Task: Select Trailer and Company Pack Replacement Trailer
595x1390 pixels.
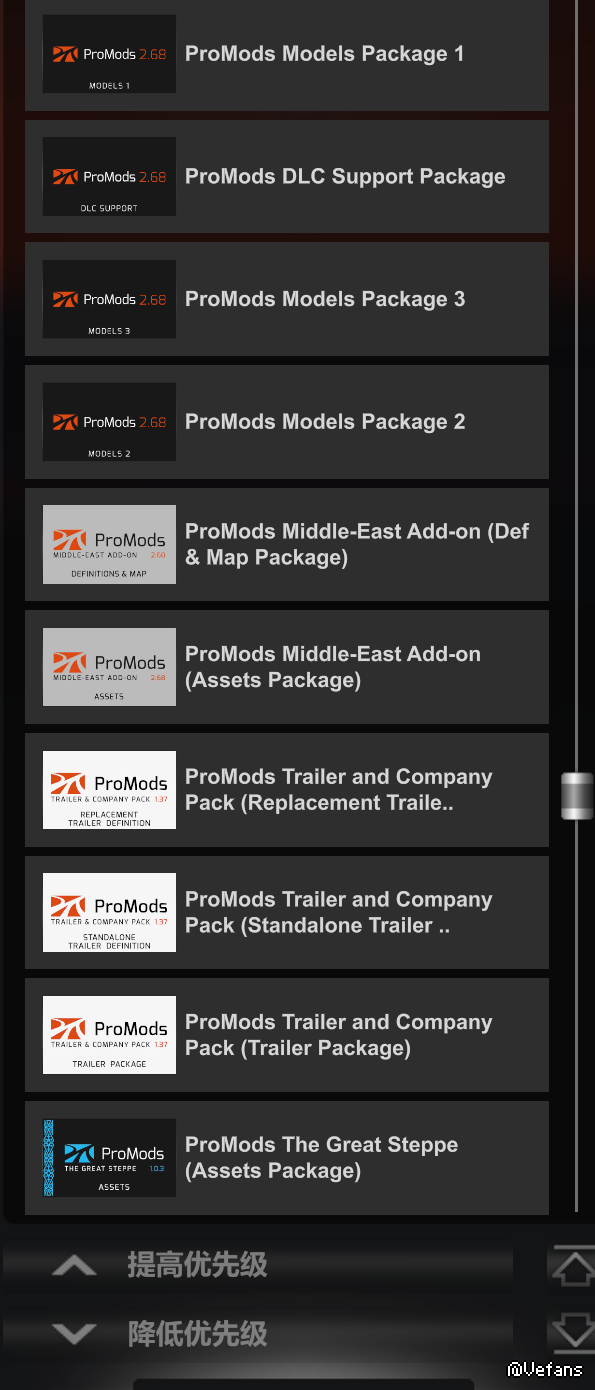Action: (x=287, y=790)
